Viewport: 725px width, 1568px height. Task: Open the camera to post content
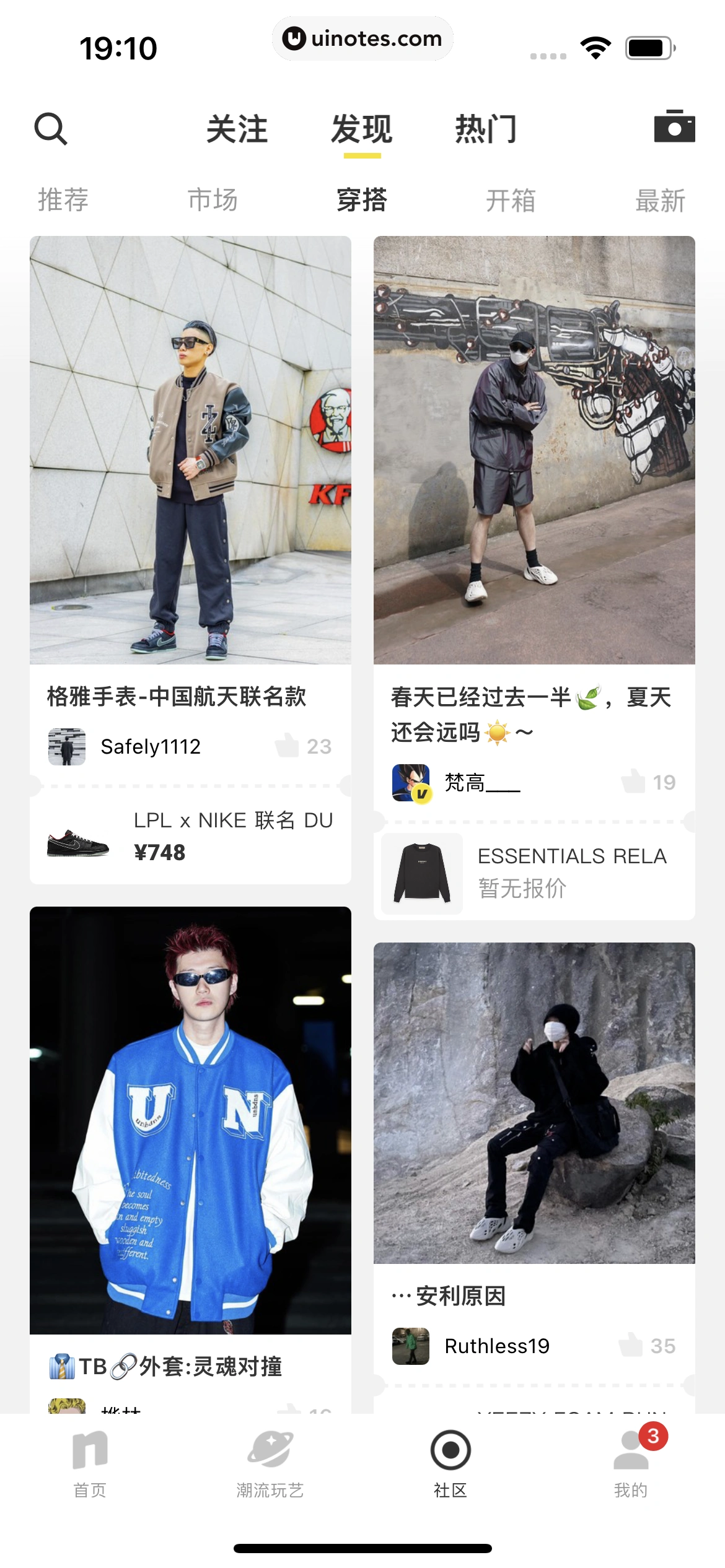(x=674, y=129)
